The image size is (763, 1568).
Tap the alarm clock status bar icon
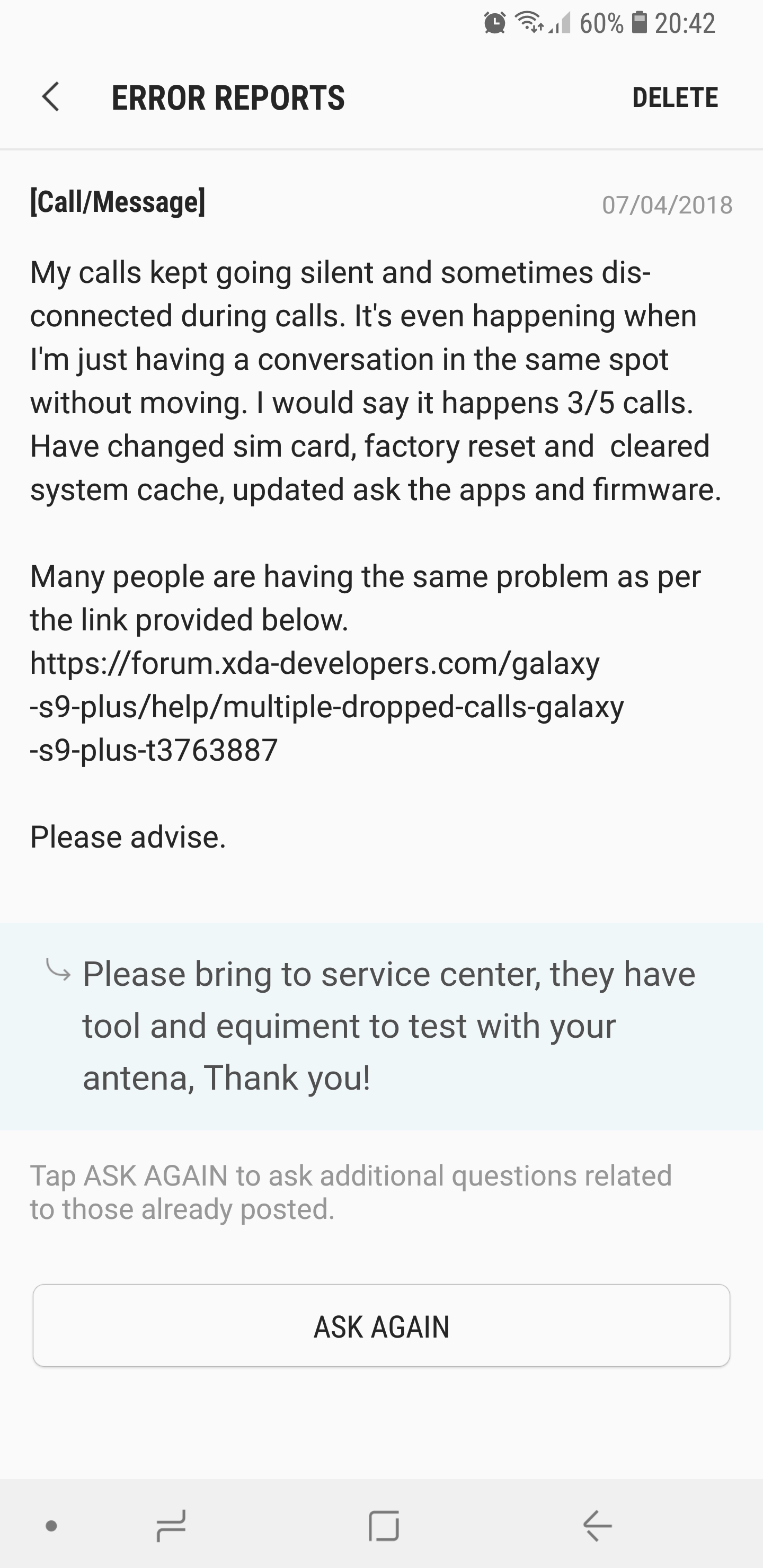pos(494,23)
